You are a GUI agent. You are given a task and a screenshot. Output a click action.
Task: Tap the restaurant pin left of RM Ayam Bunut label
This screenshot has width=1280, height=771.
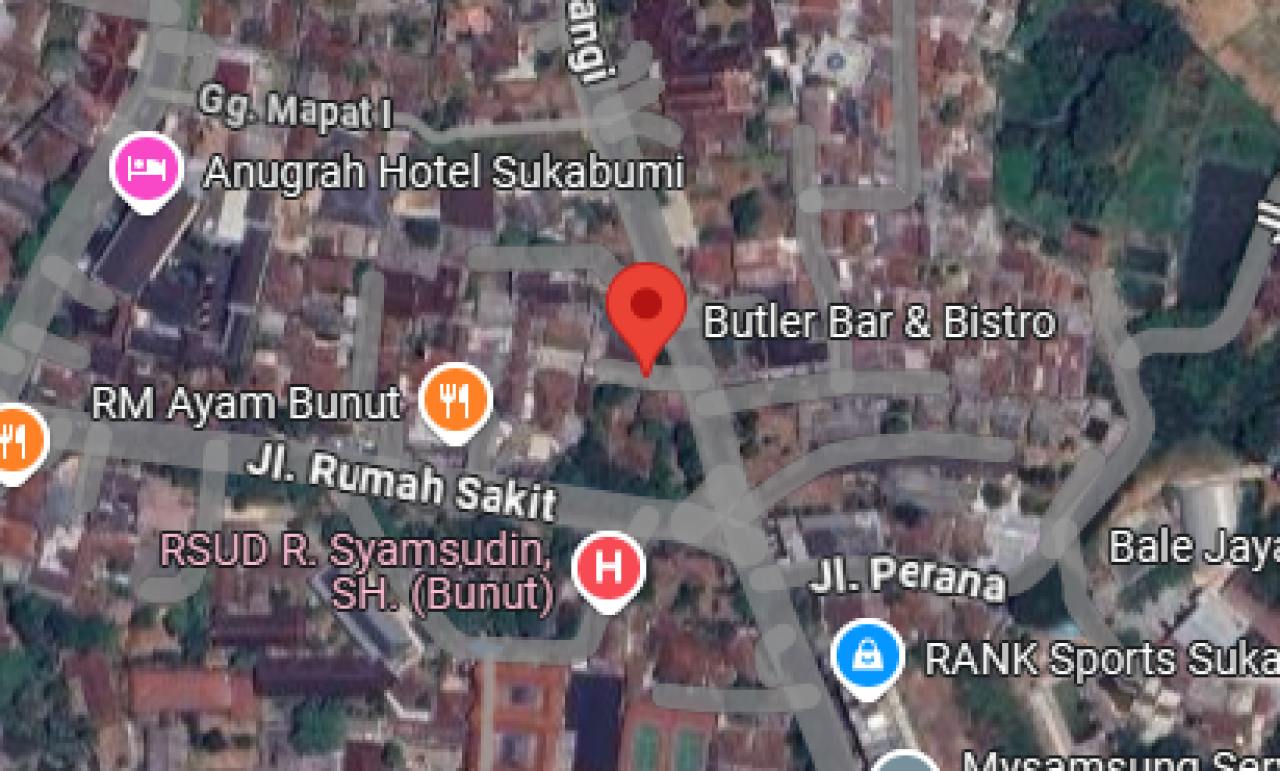point(14,441)
